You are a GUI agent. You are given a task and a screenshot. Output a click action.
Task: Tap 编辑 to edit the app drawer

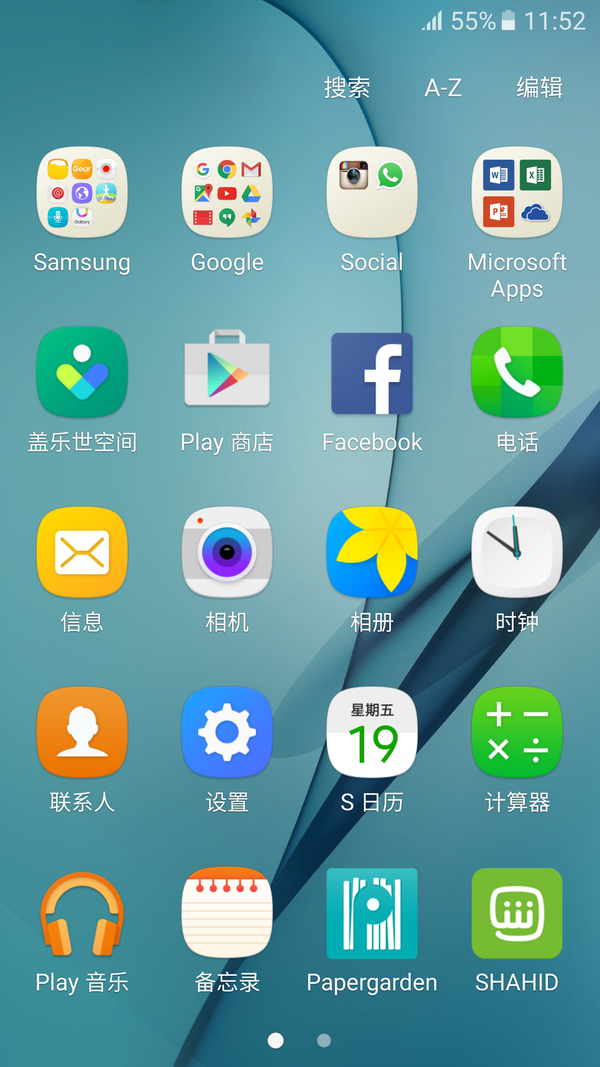(x=539, y=88)
